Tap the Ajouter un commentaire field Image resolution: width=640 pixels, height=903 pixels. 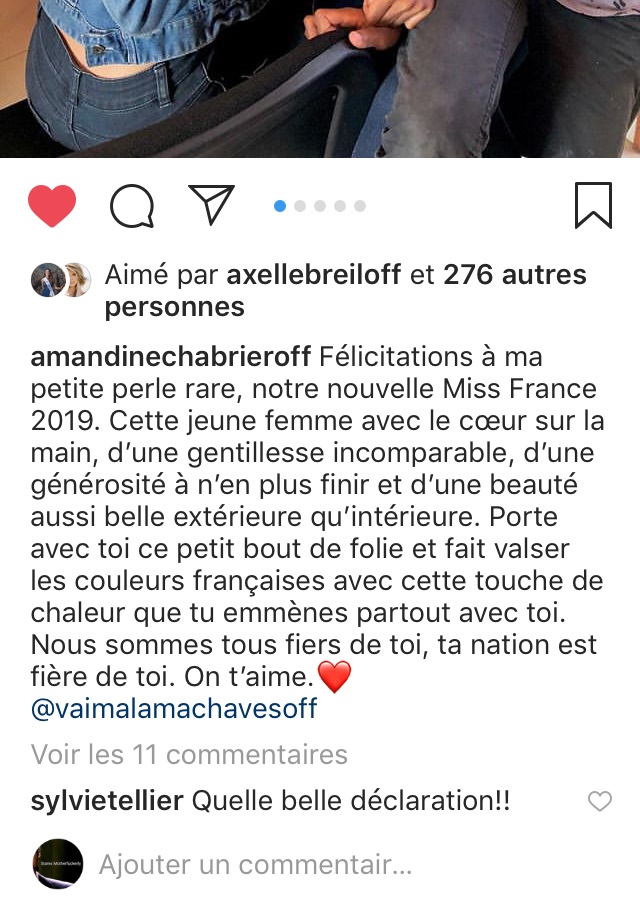click(x=255, y=864)
